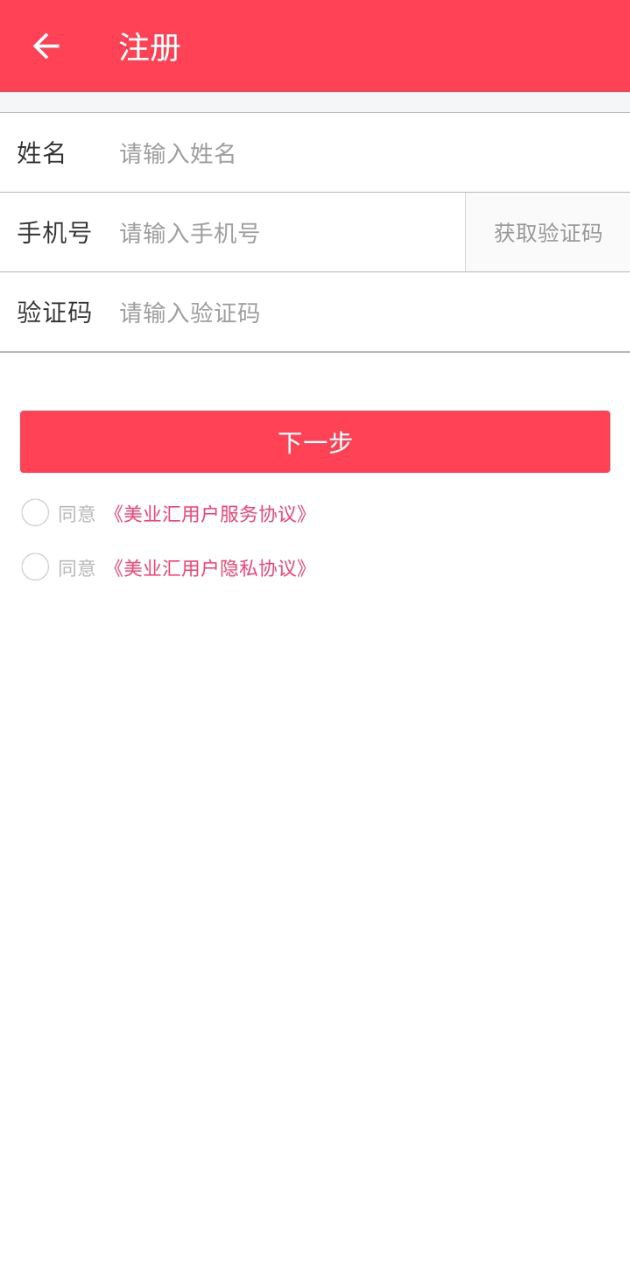Screen dimensions: 630x1280
Task: Open the 《美业汇用户服务协议》 link
Action: tap(209, 514)
